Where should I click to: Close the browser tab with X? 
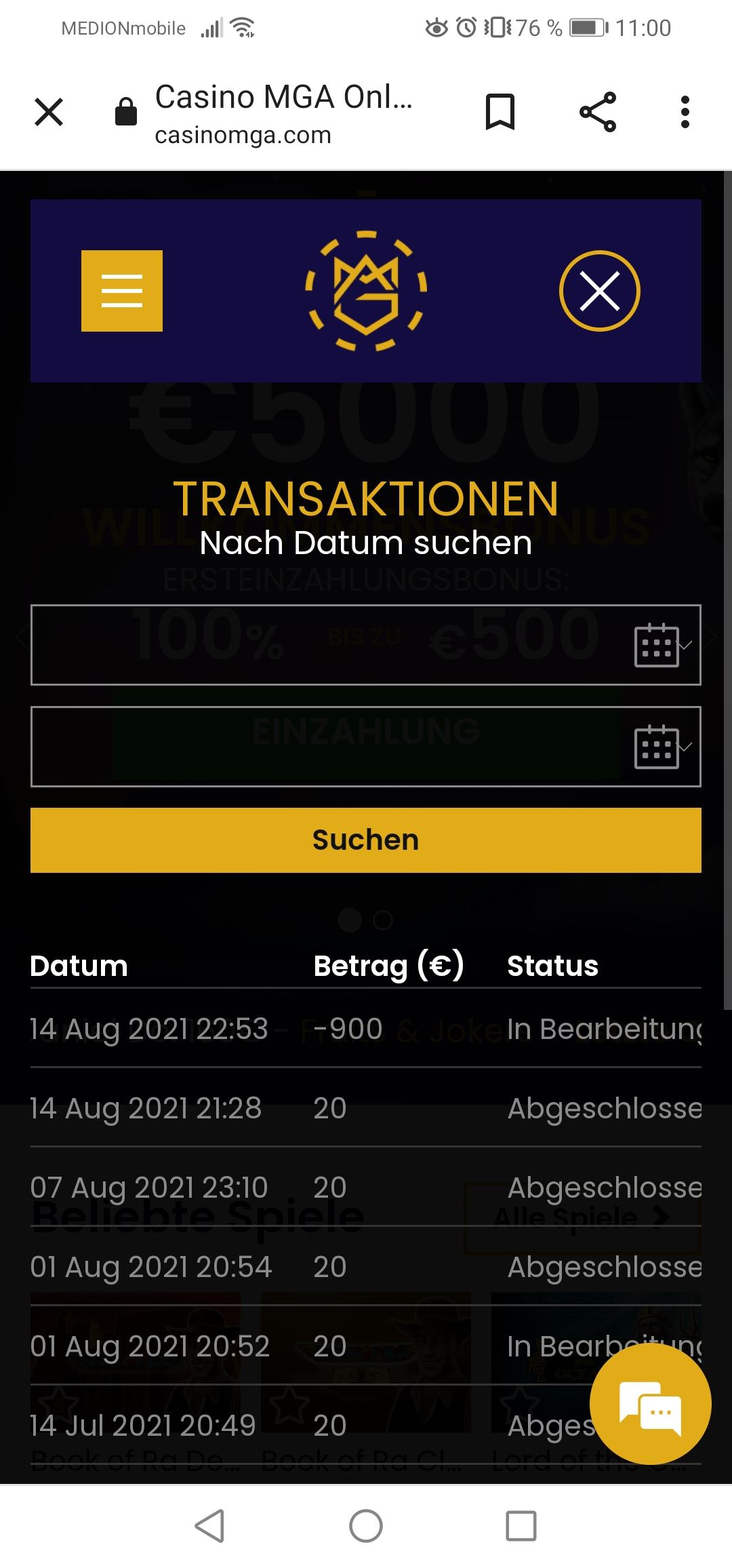point(49,113)
